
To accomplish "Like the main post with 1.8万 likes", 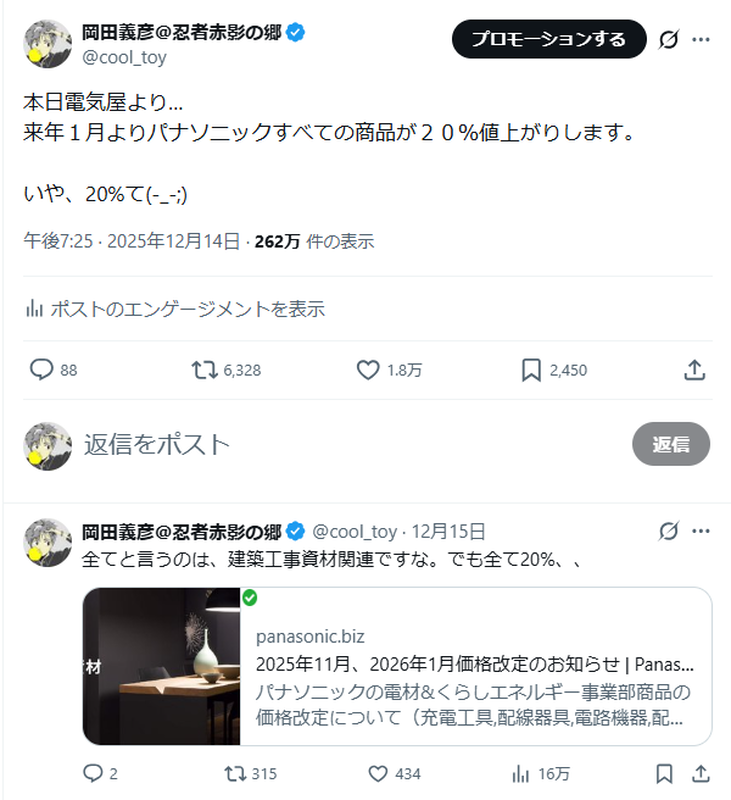I will pyautogui.click(x=369, y=370).
